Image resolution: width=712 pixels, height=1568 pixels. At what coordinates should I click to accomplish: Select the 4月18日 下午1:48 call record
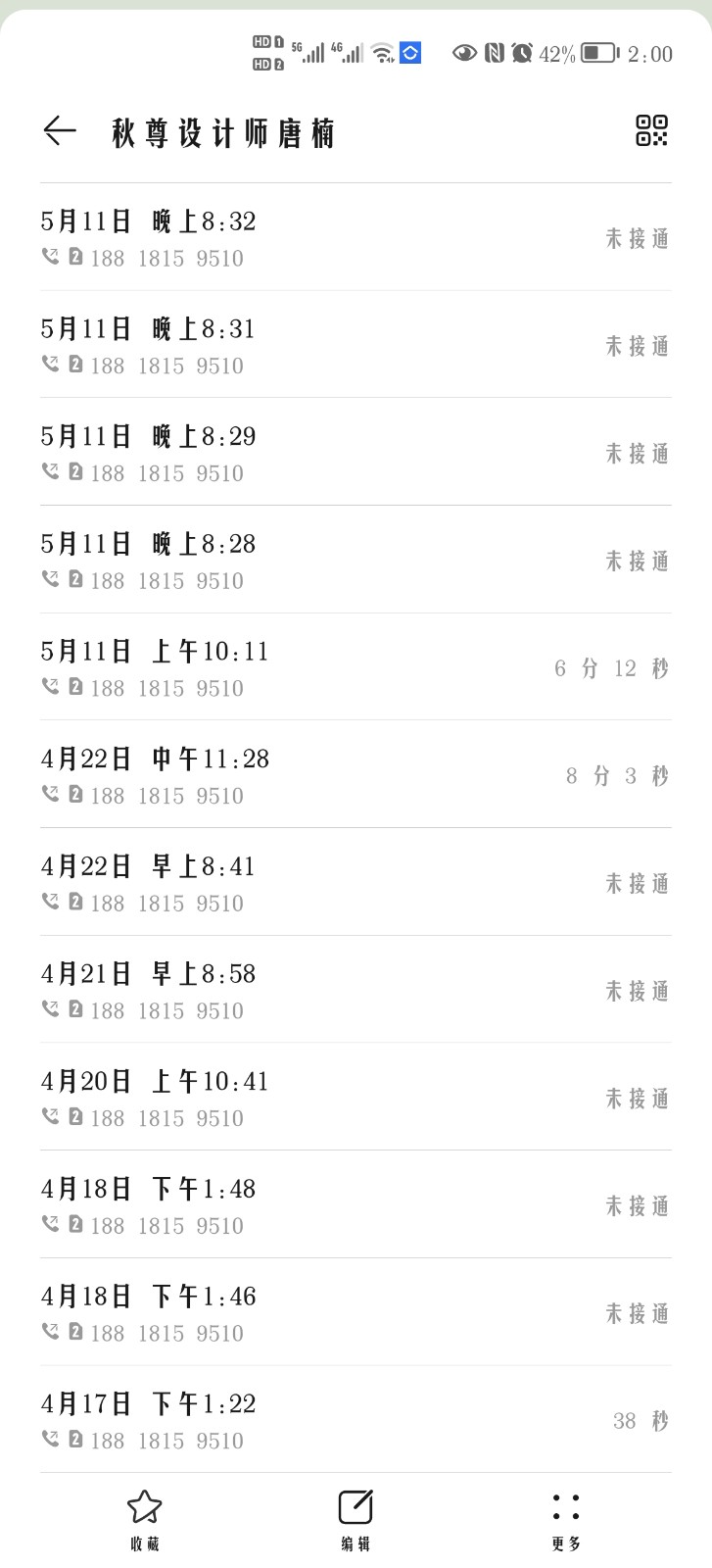(356, 1205)
